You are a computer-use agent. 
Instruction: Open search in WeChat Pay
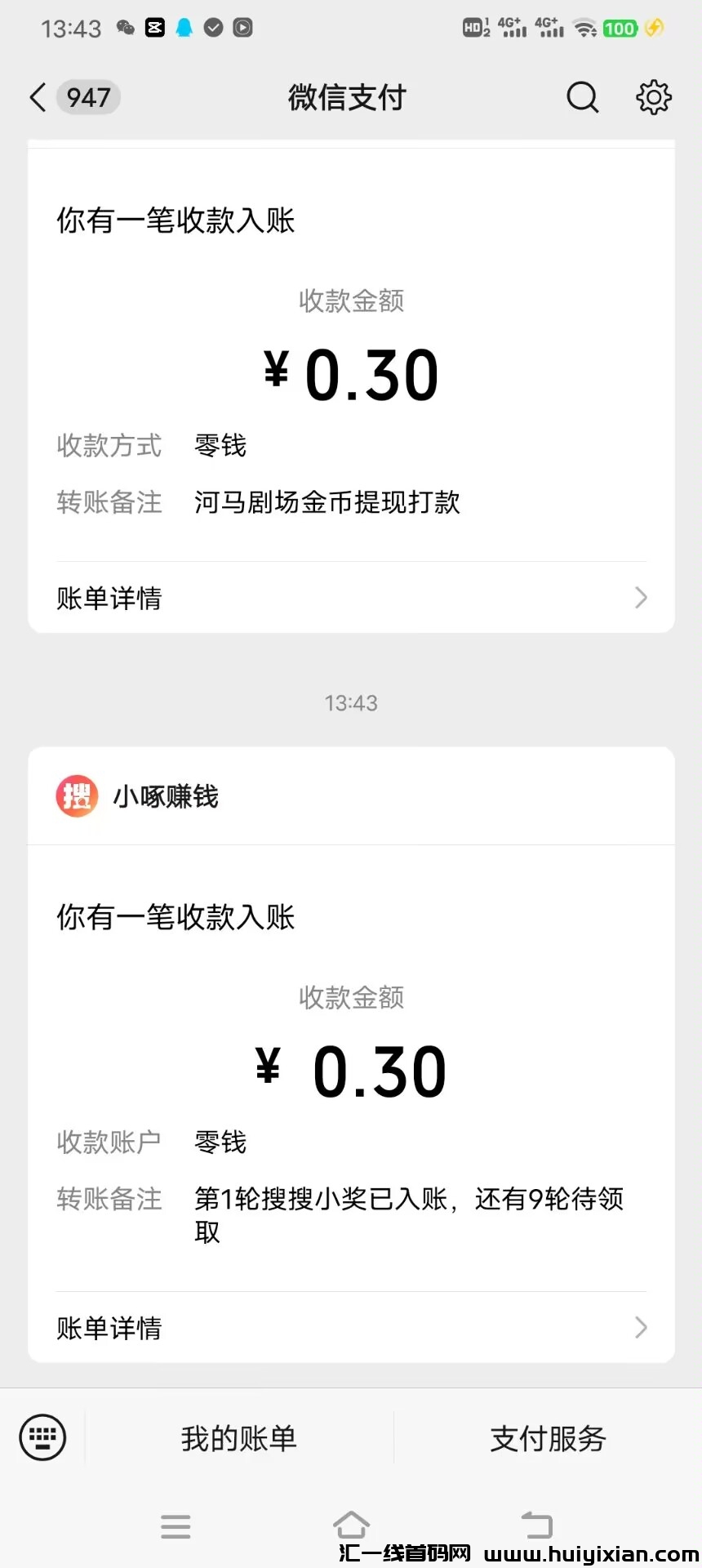[x=582, y=97]
